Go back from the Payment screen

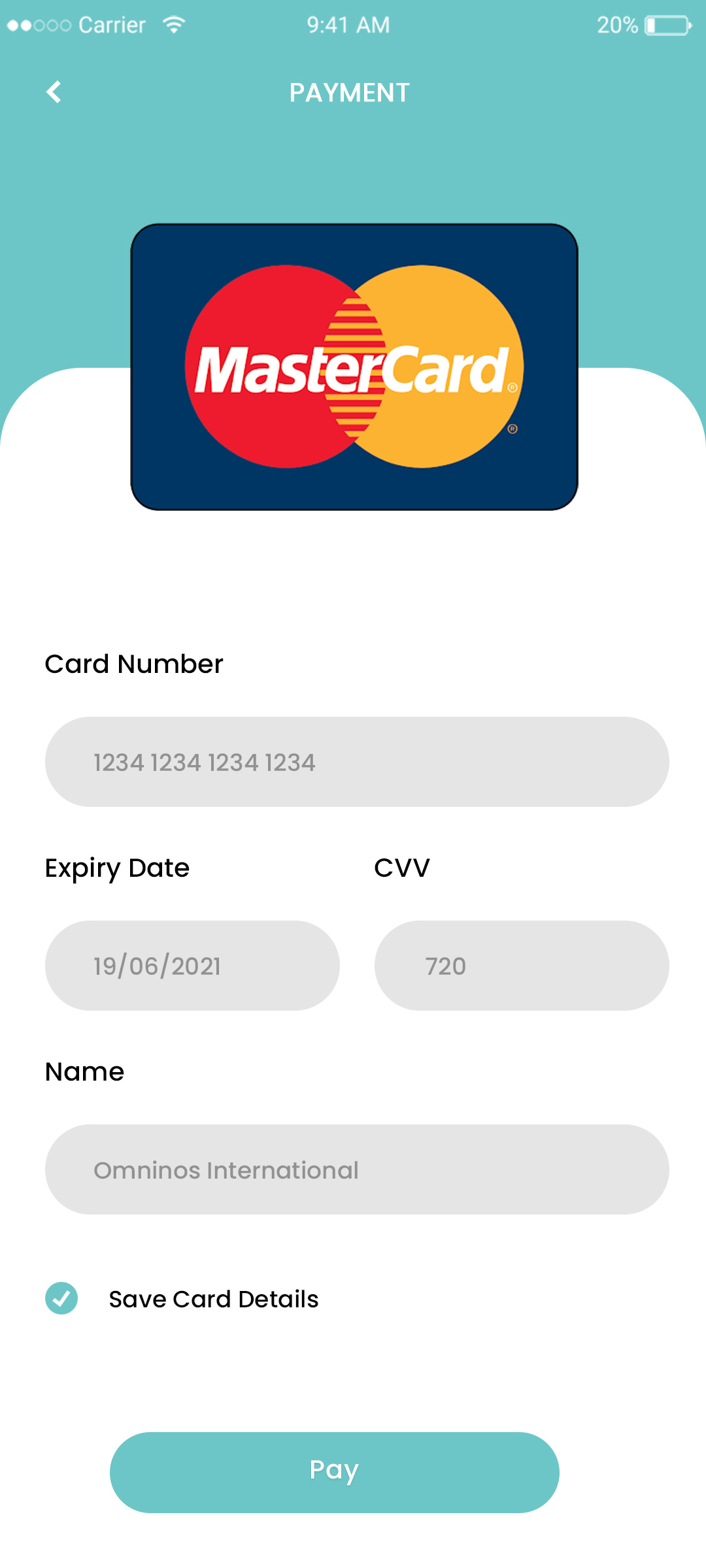click(54, 92)
